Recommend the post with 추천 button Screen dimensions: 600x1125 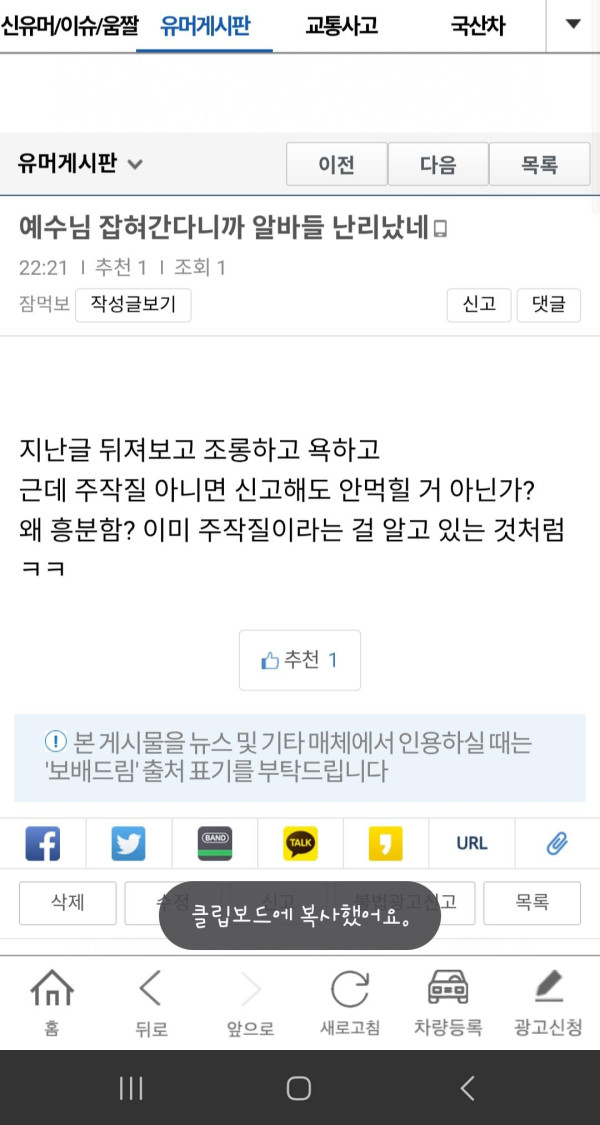point(300,660)
